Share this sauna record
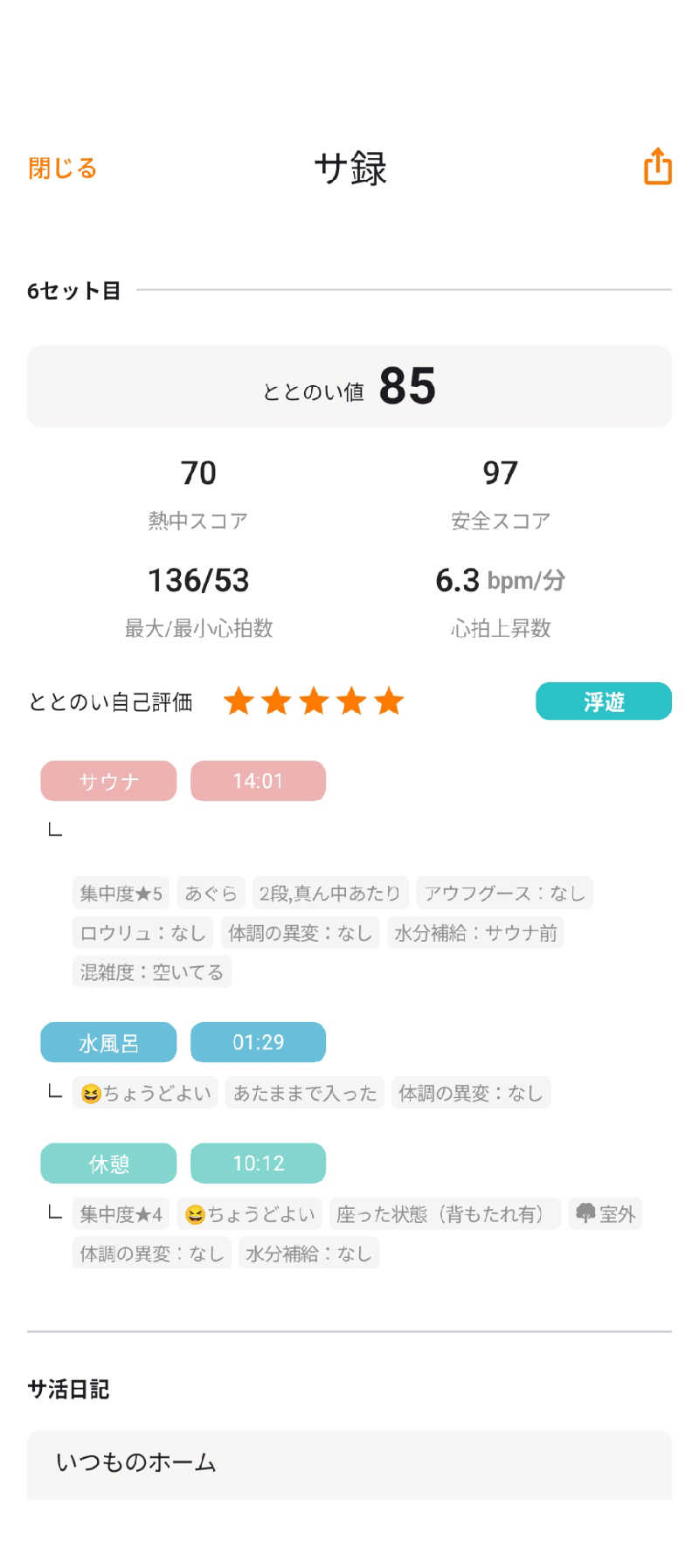699x1568 pixels. pyautogui.click(x=657, y=166)
